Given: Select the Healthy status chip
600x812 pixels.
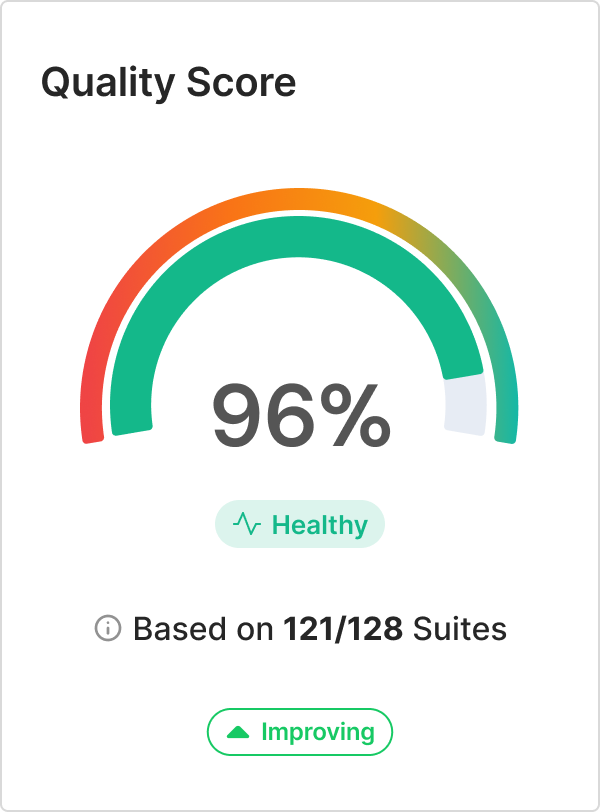Looking at the screenshot, I should 300,524.
